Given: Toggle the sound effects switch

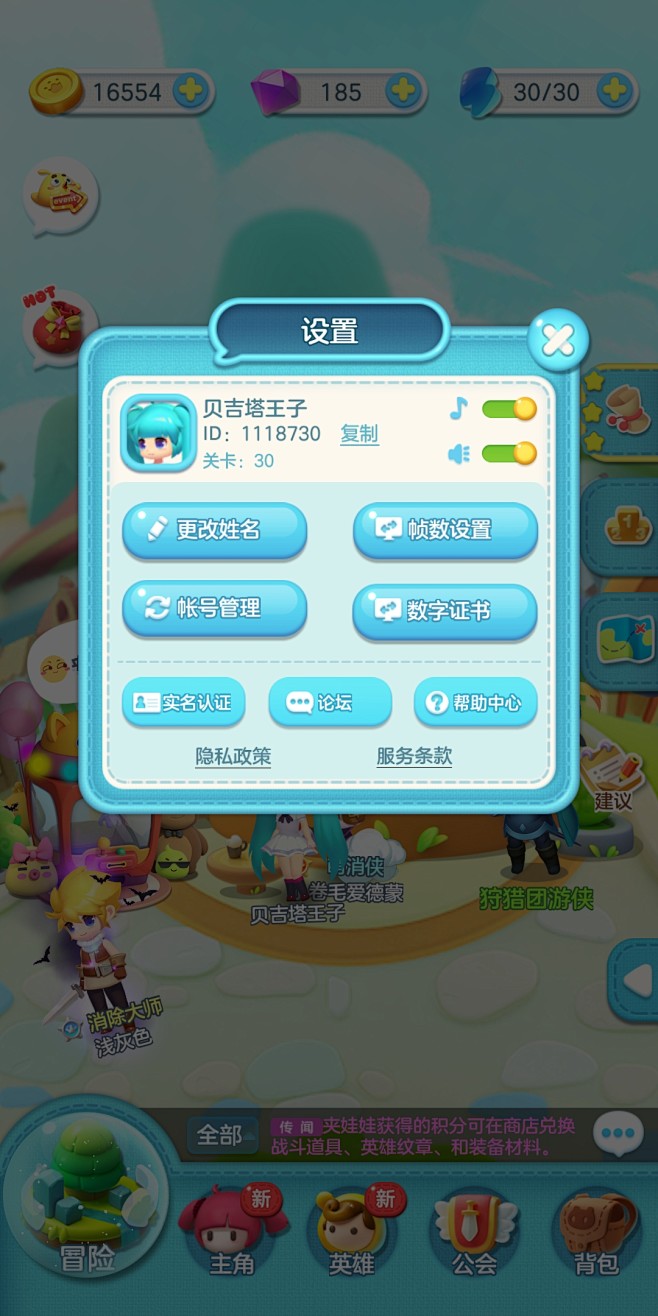Looking at the screenshot, I should tap(509, 454).
